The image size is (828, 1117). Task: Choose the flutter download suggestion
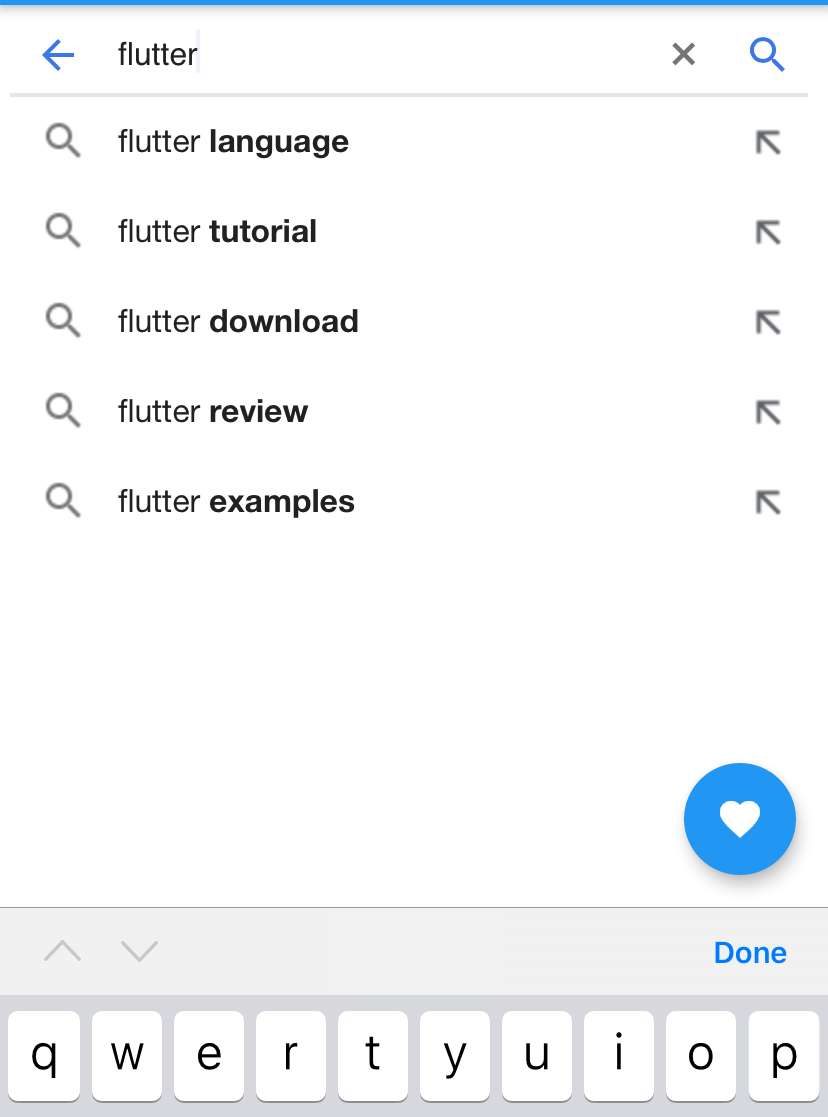coord(238,321)
